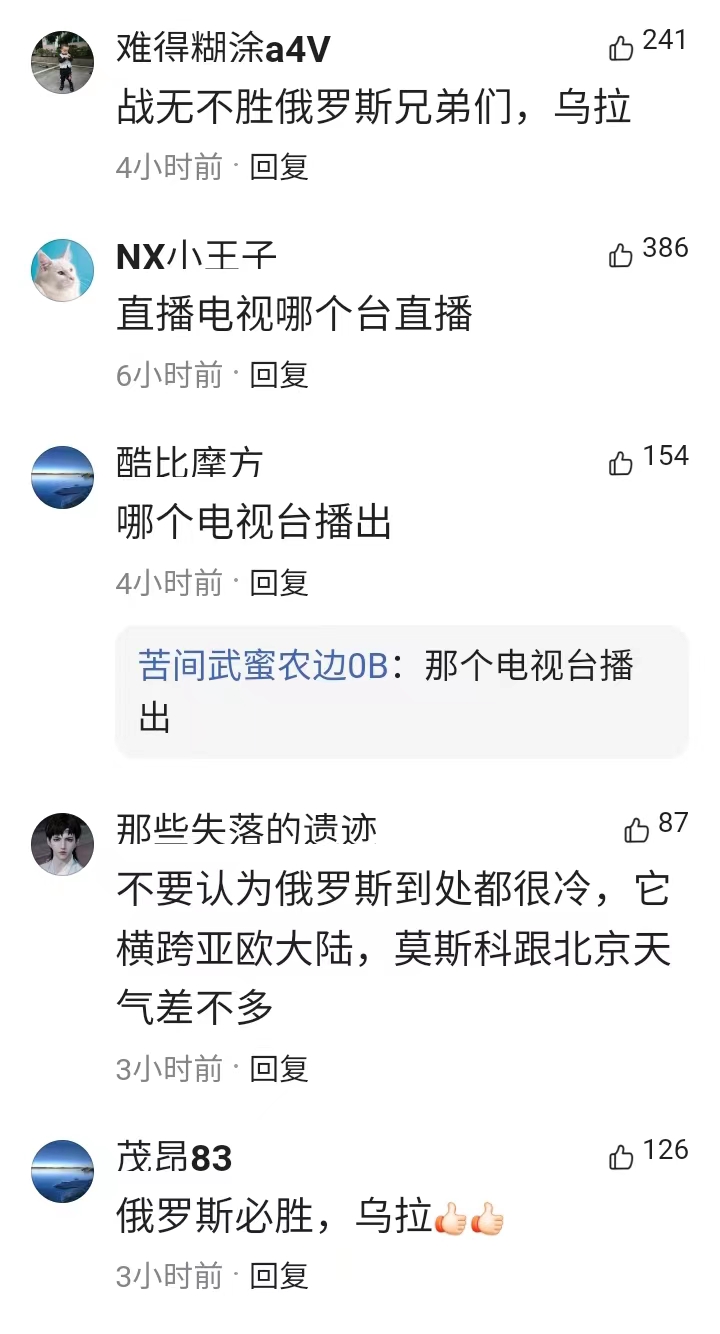Reply to 酷比摩方's comment

[x=279, y=583]
